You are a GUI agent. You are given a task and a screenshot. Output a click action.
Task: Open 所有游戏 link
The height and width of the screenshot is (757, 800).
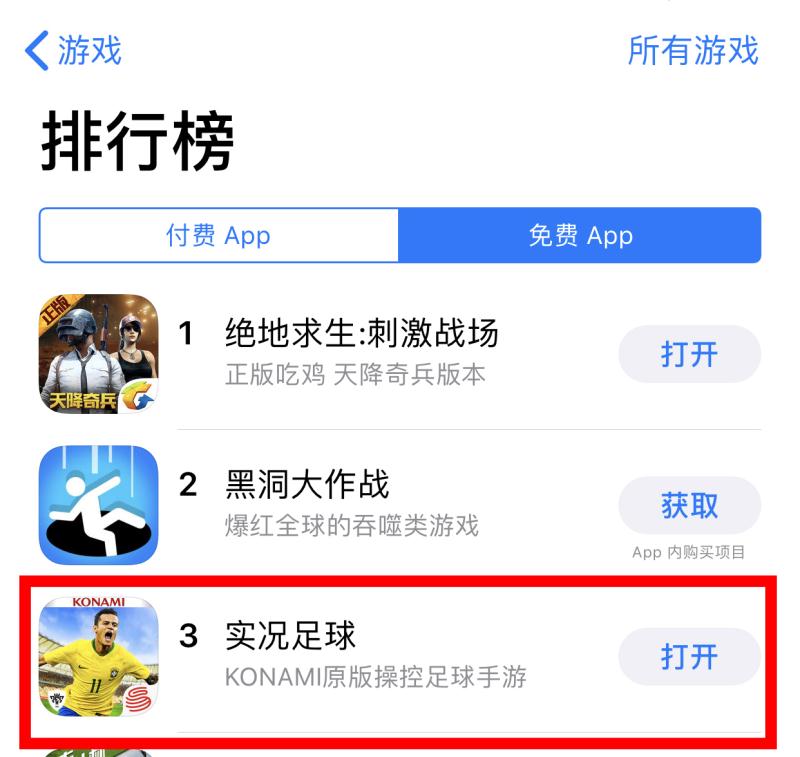coord(692,50)
